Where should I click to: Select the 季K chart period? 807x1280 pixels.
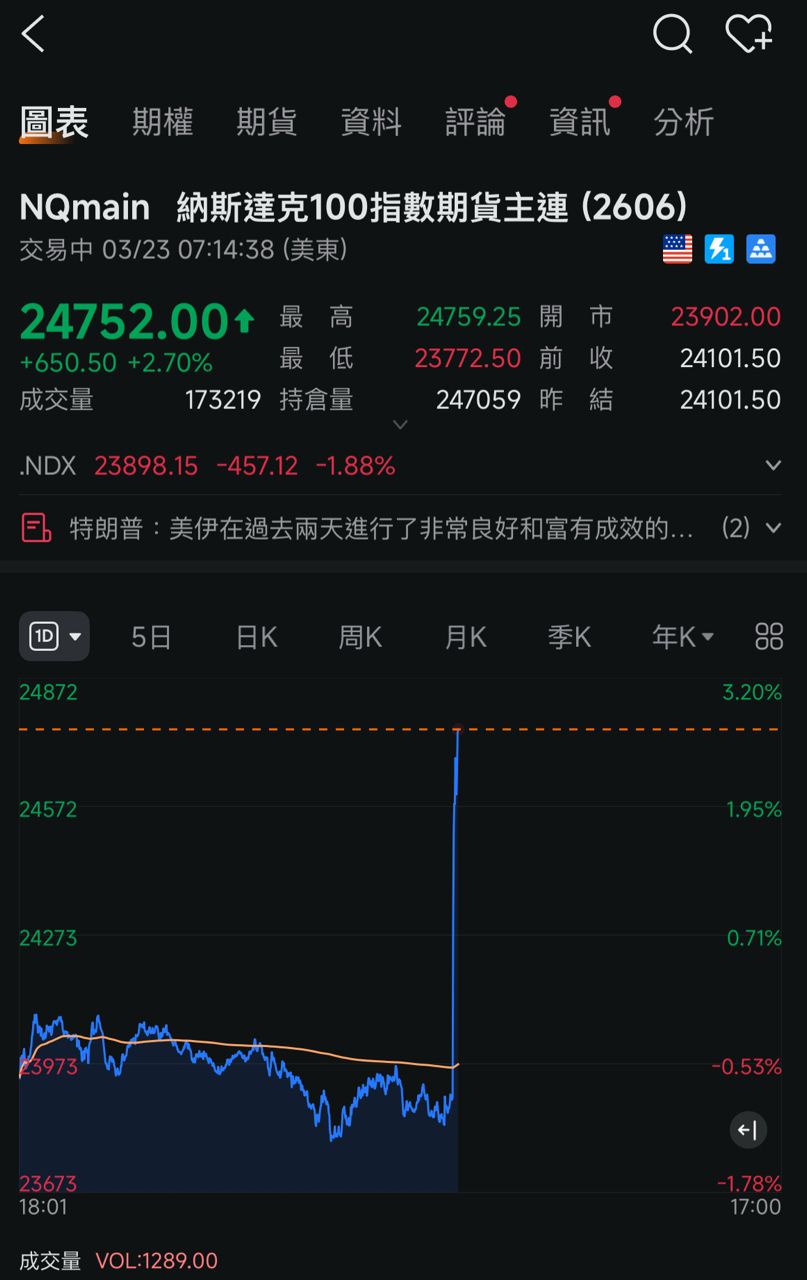point(569,637)
